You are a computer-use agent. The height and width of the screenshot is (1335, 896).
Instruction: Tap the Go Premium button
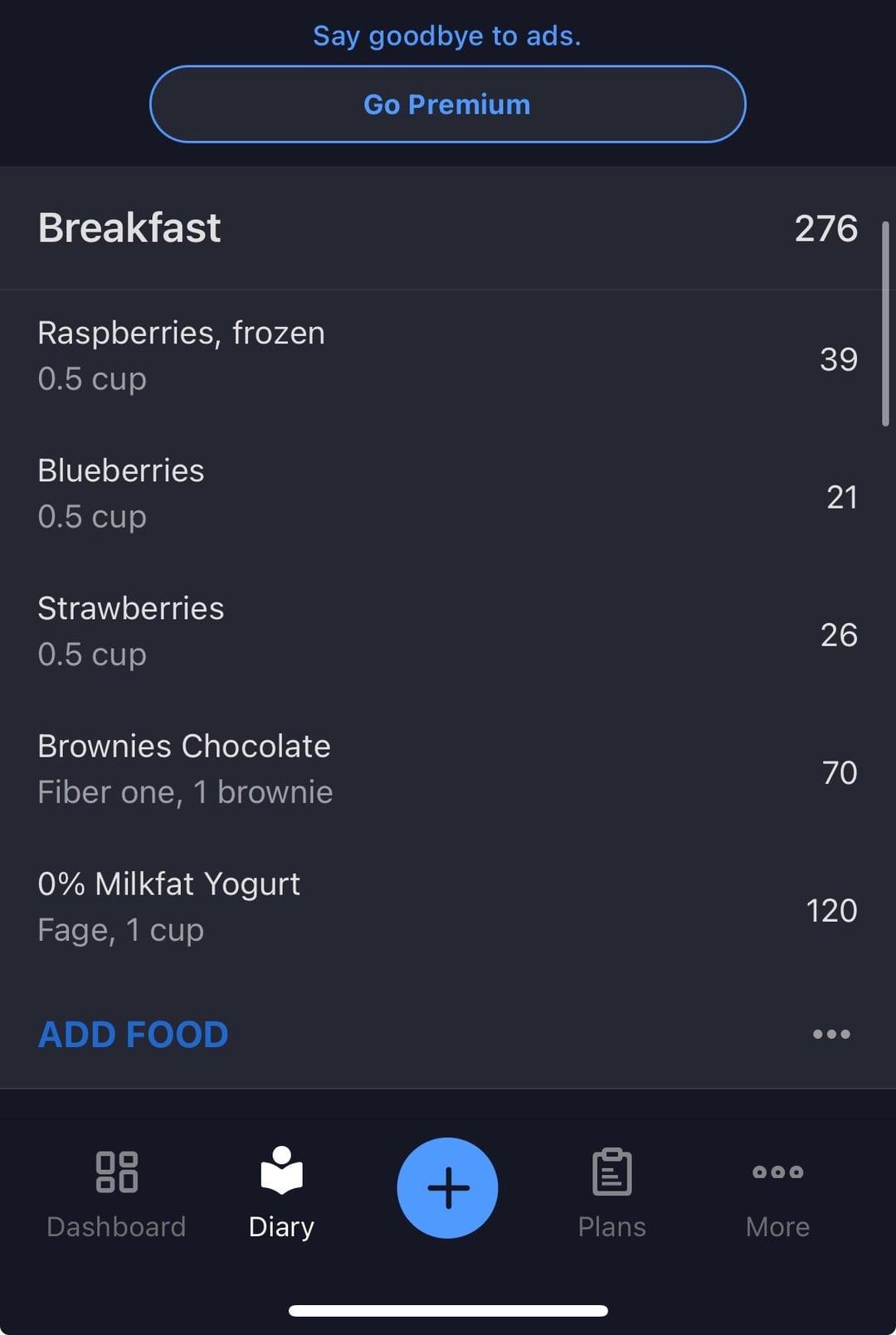[x=447, y=105]
